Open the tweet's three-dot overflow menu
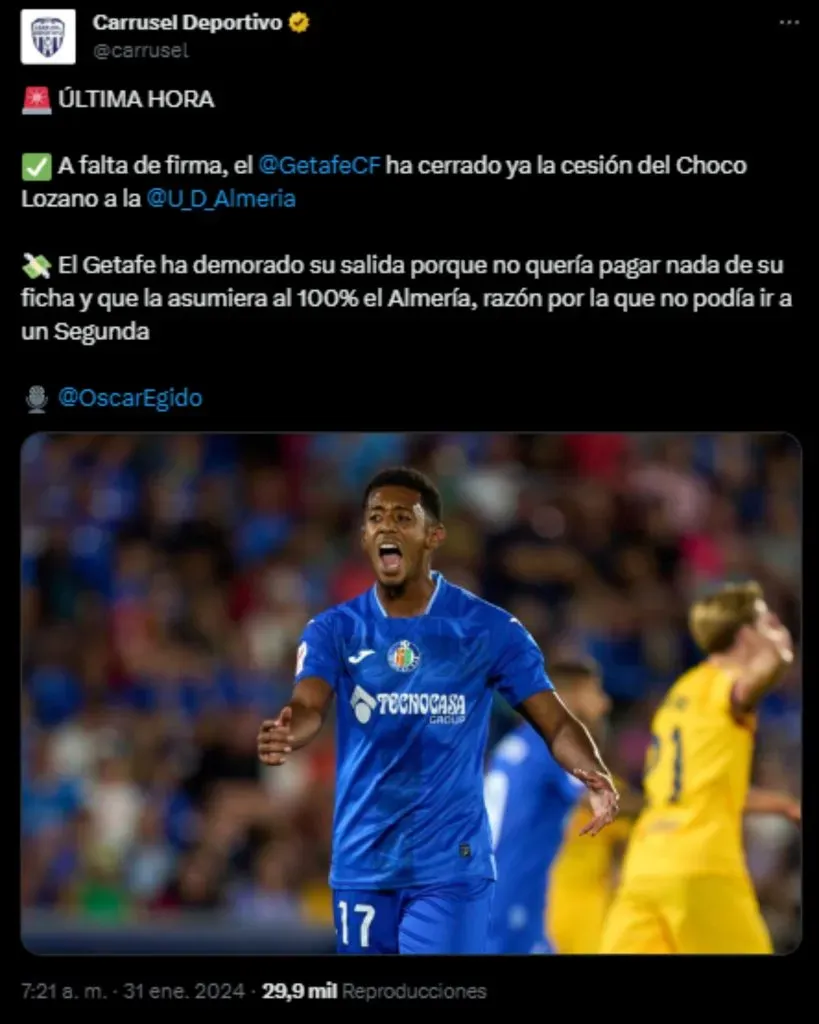819x1024 pixels. tap(789, 23)
